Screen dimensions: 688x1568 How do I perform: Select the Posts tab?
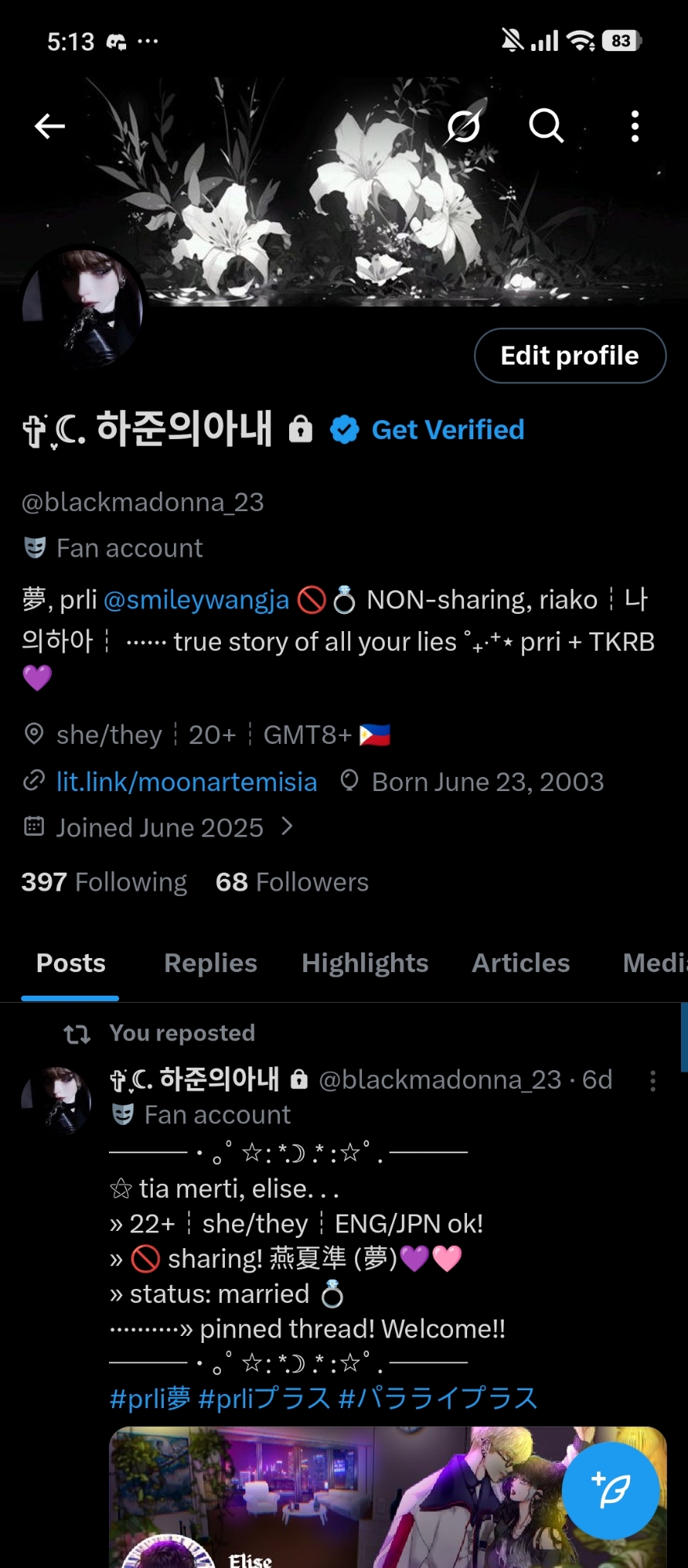click(x=71, y=963)
